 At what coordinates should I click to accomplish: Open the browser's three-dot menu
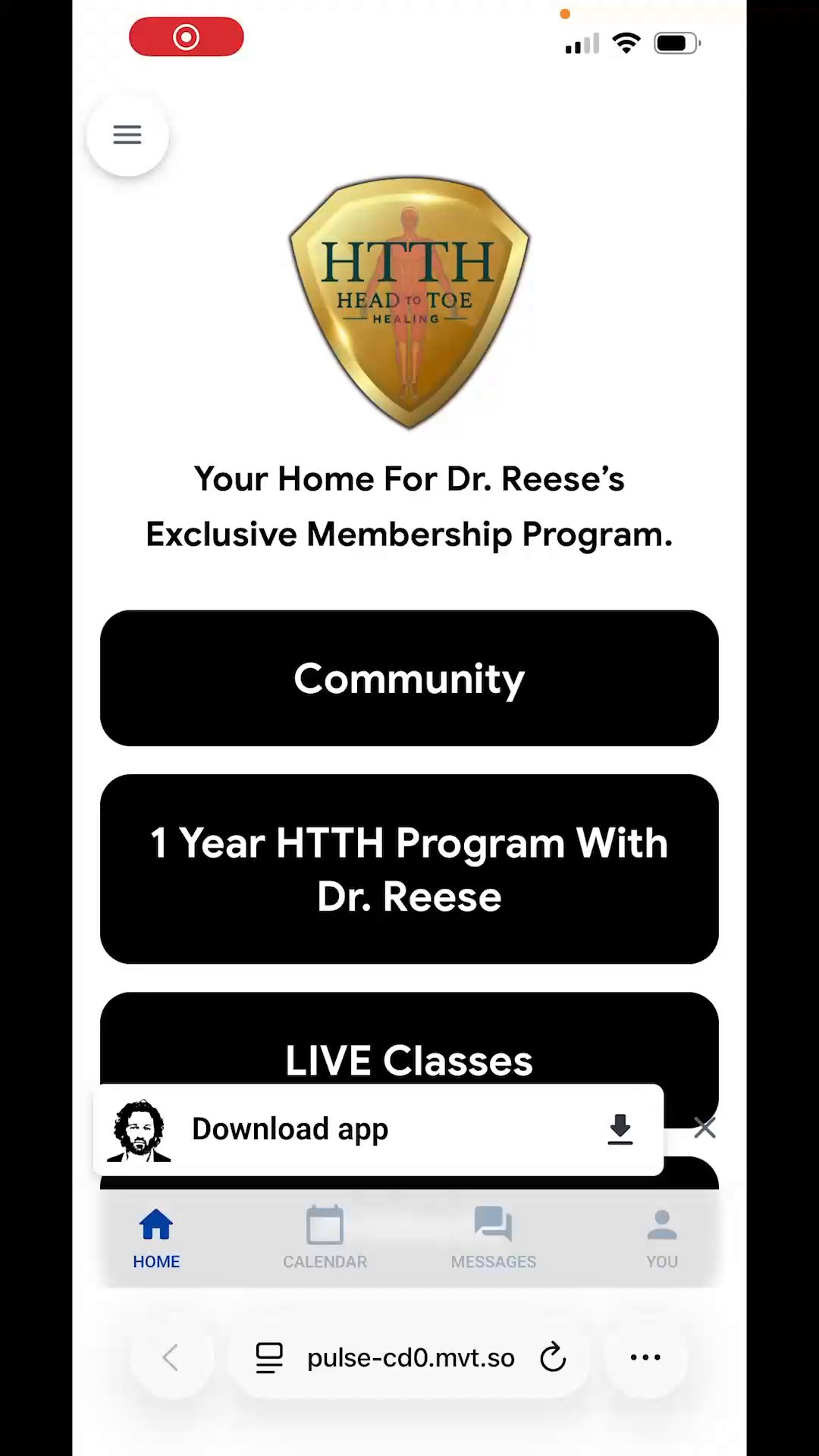645,1357
